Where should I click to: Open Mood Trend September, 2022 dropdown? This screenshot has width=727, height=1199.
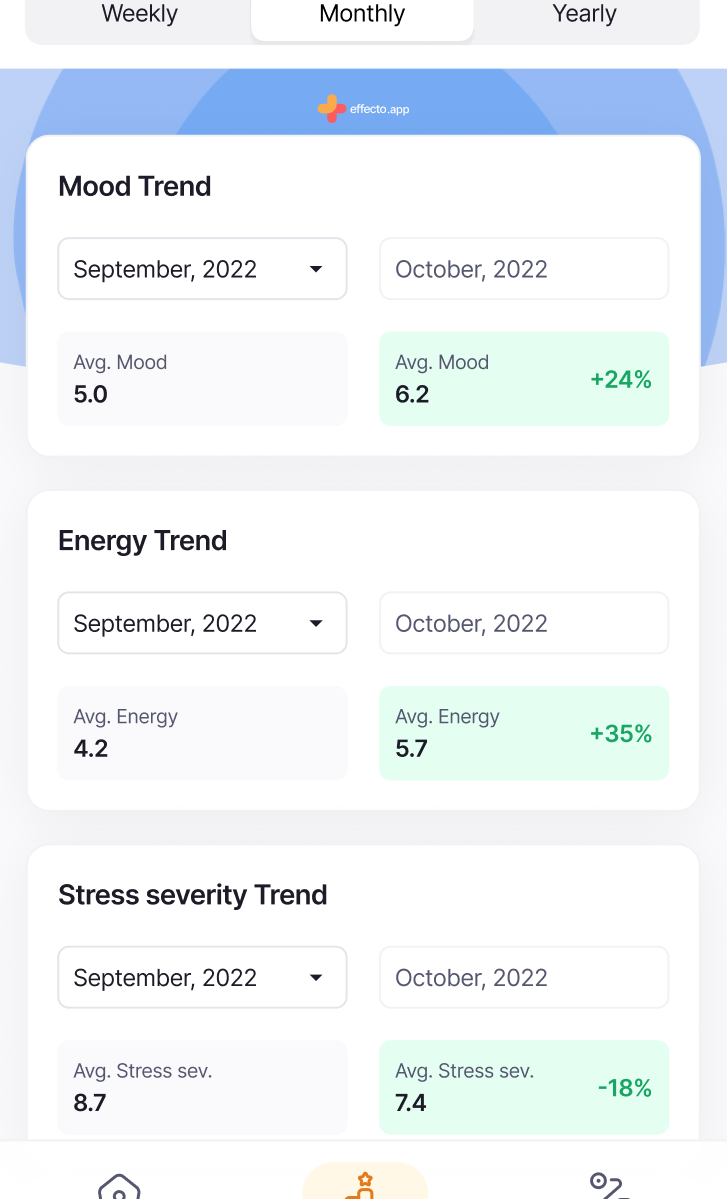click(x=203, y=269)
